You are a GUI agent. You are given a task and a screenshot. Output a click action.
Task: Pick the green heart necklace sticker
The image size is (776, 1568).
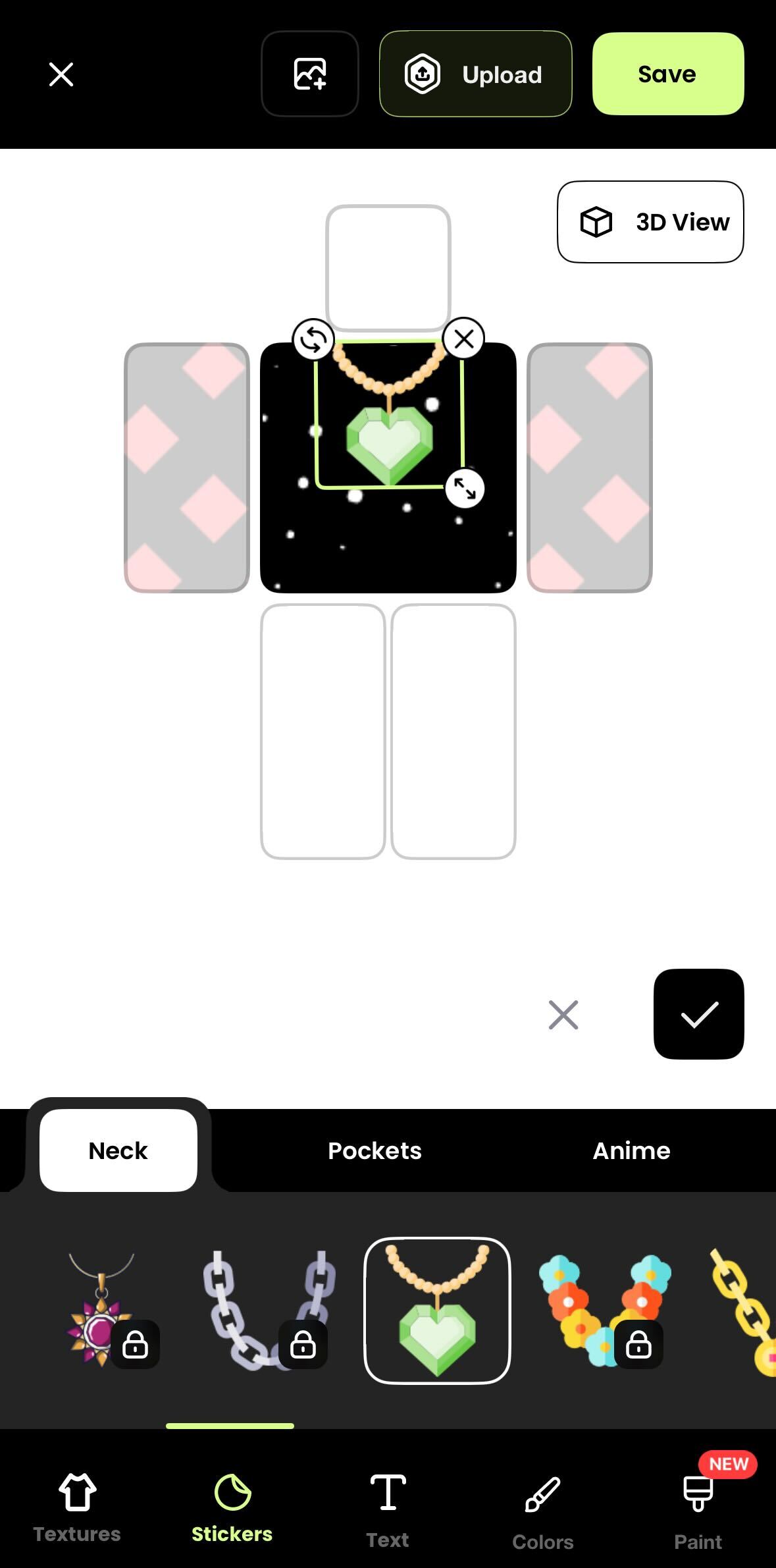pyautogui.click(x=437, y=1311)
